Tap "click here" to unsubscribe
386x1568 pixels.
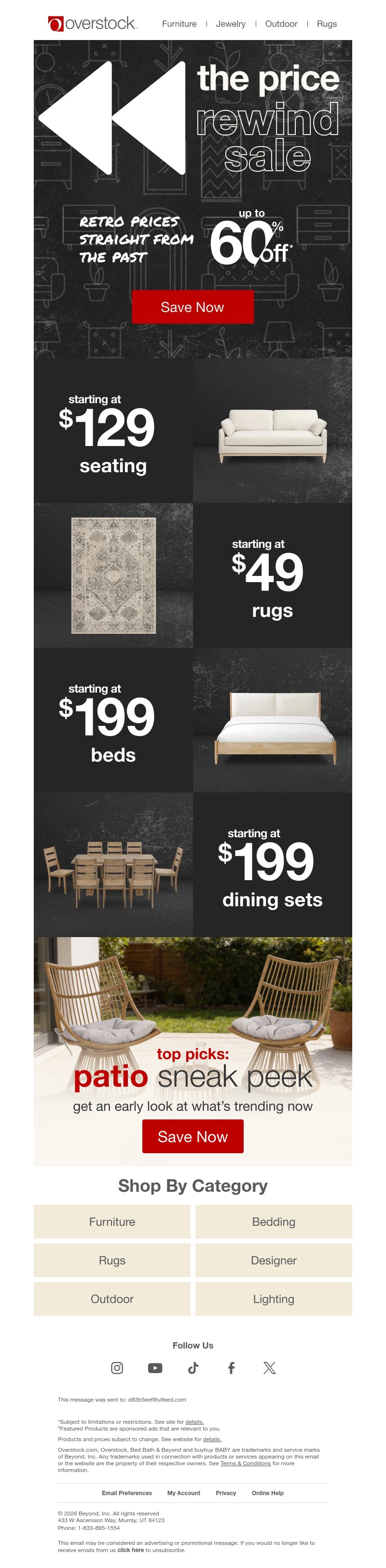(131, 1550)
